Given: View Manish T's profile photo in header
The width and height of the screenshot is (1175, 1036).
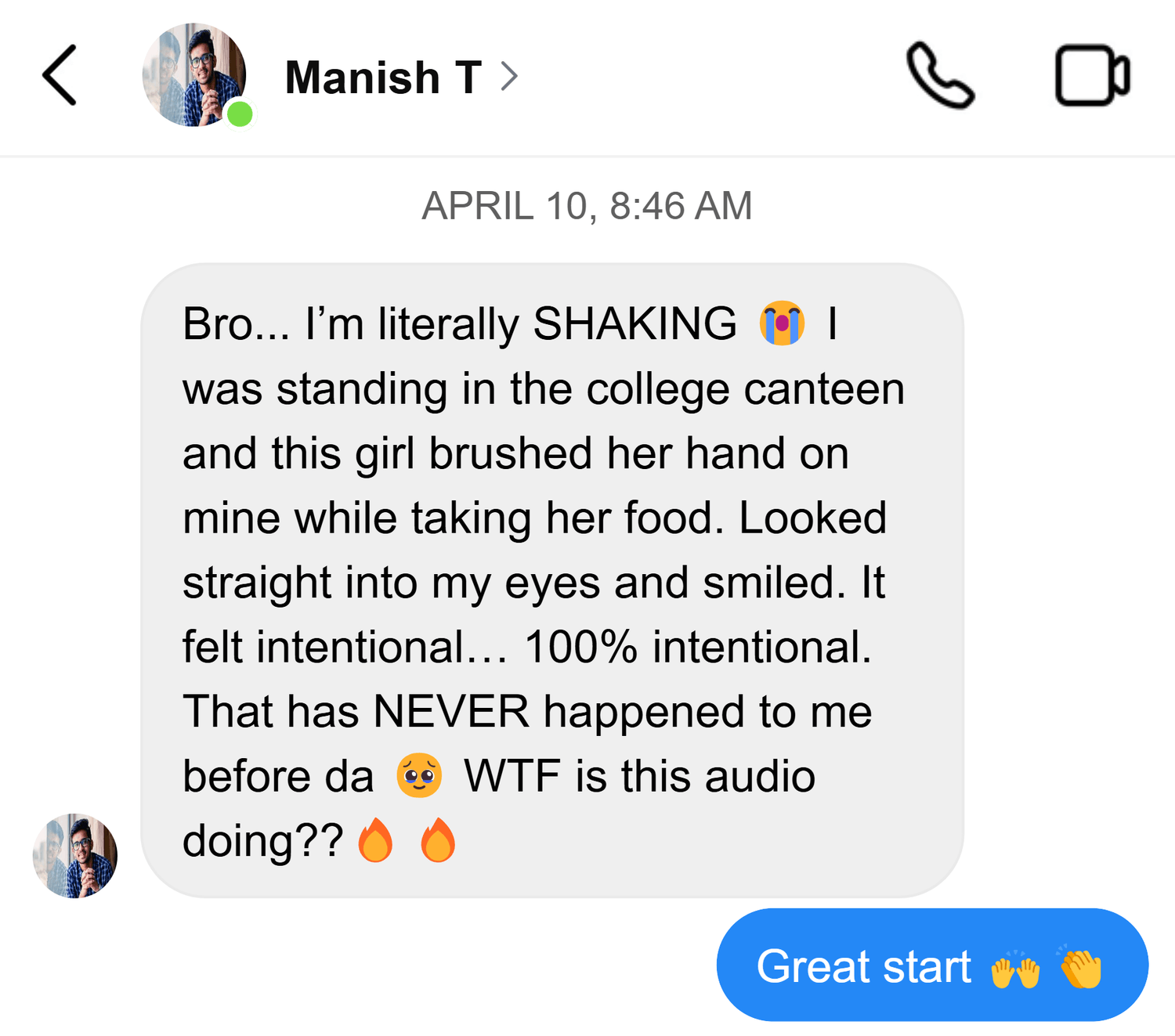Looking at the screenshot, I should click(x=194, y=75).
